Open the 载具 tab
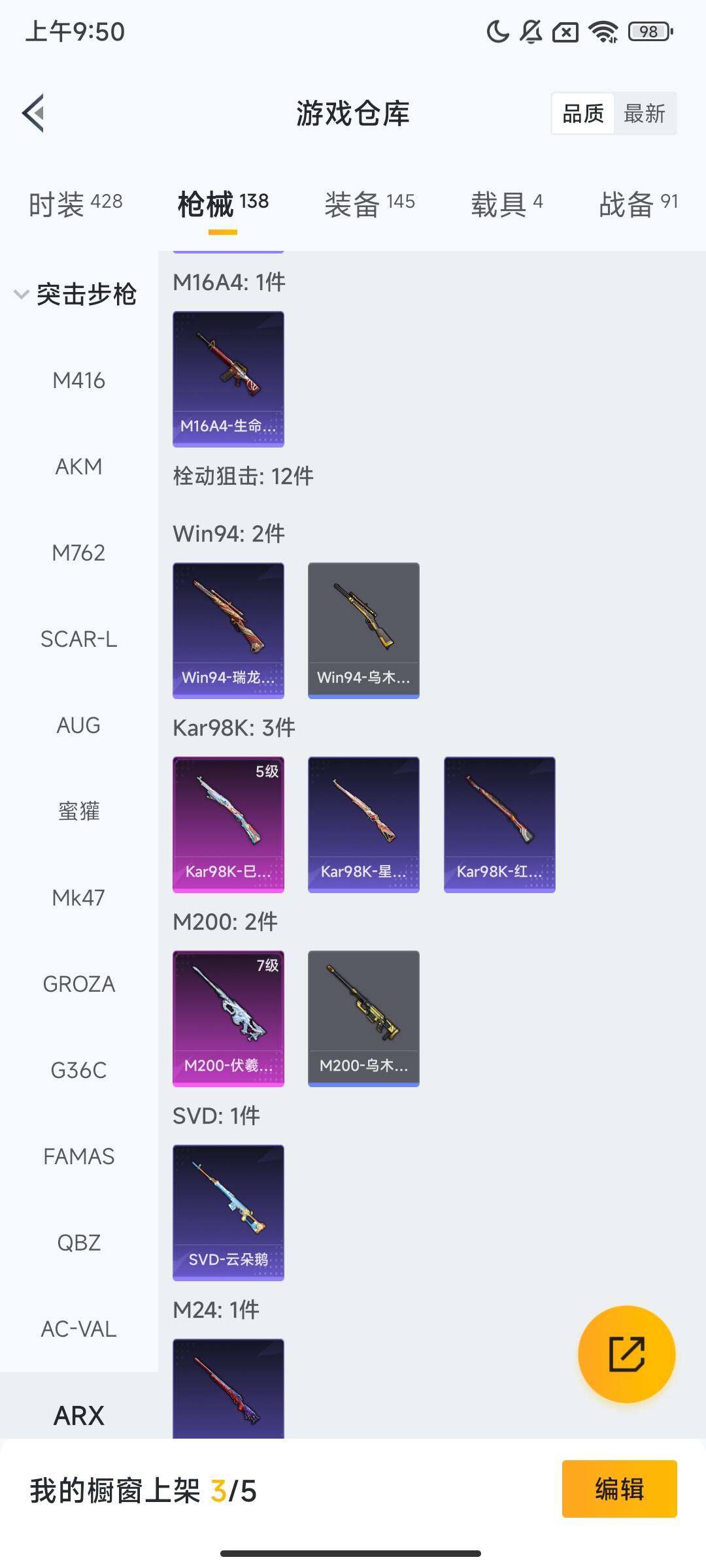The height and width of the screenshot is (1568, 706). coord(507,204)
